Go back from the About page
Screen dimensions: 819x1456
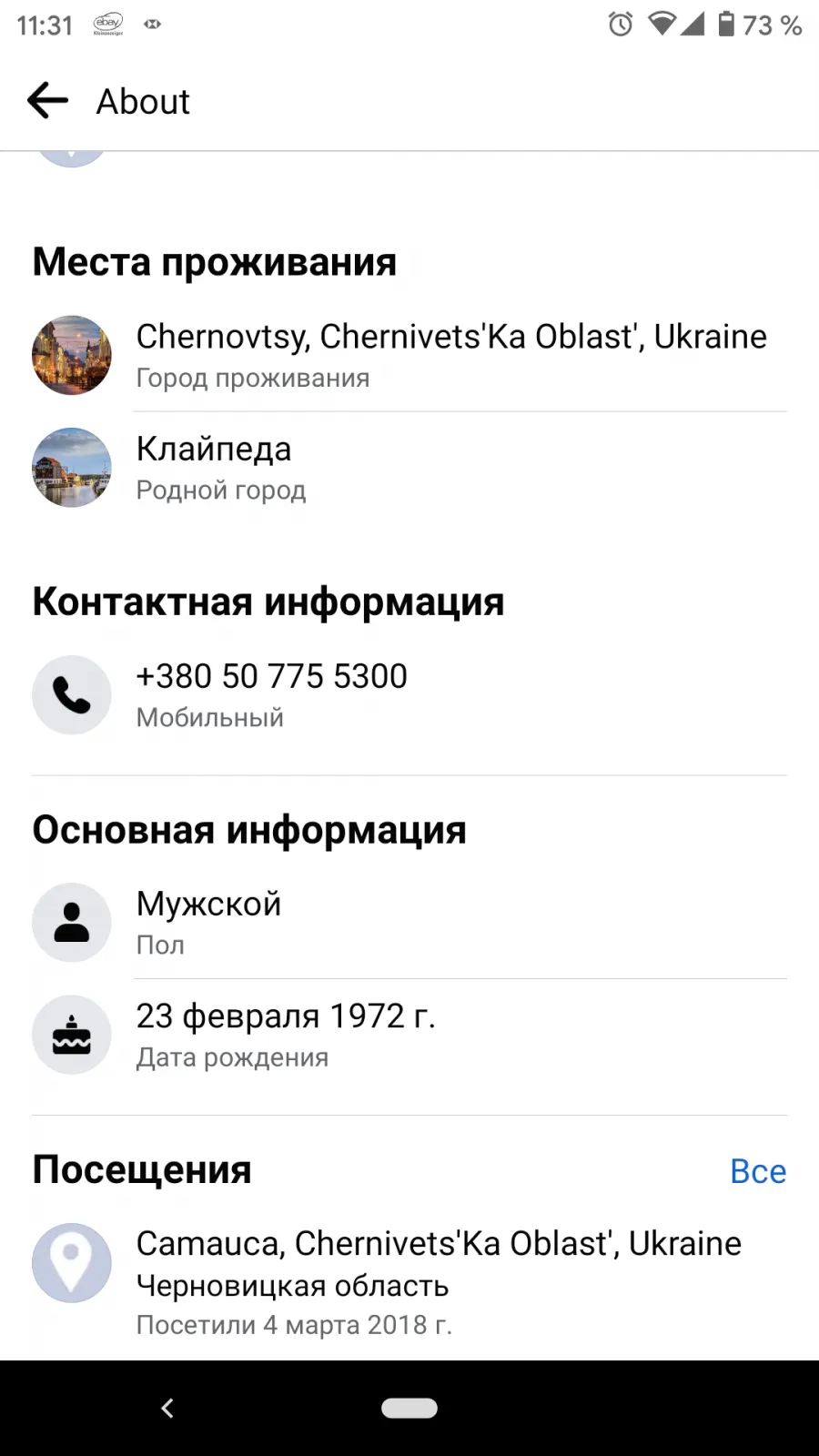tap(48, 101)
